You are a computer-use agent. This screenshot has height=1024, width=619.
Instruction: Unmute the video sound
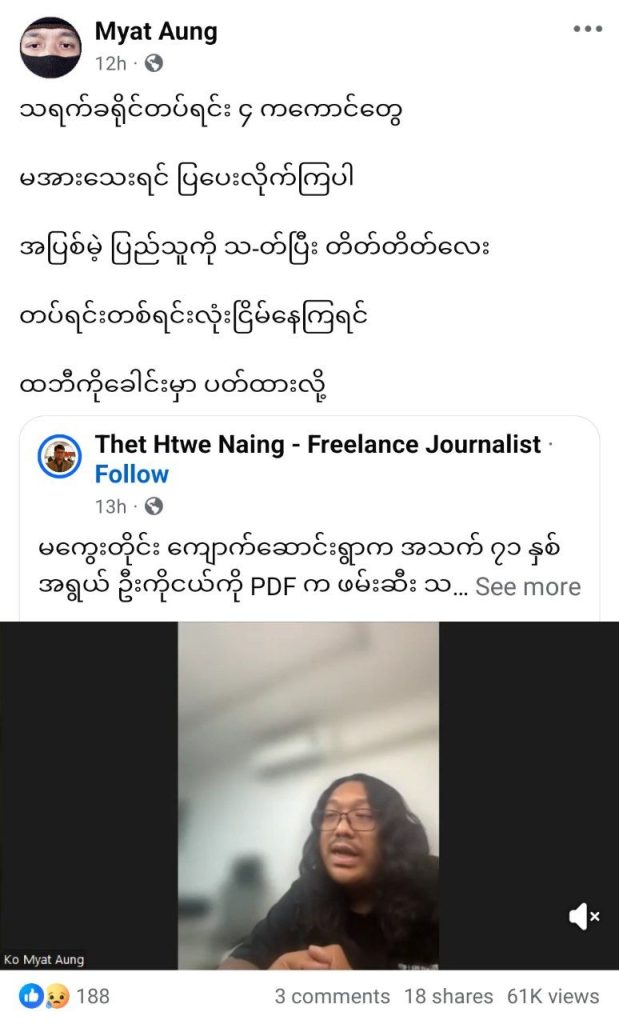[583, 915]
